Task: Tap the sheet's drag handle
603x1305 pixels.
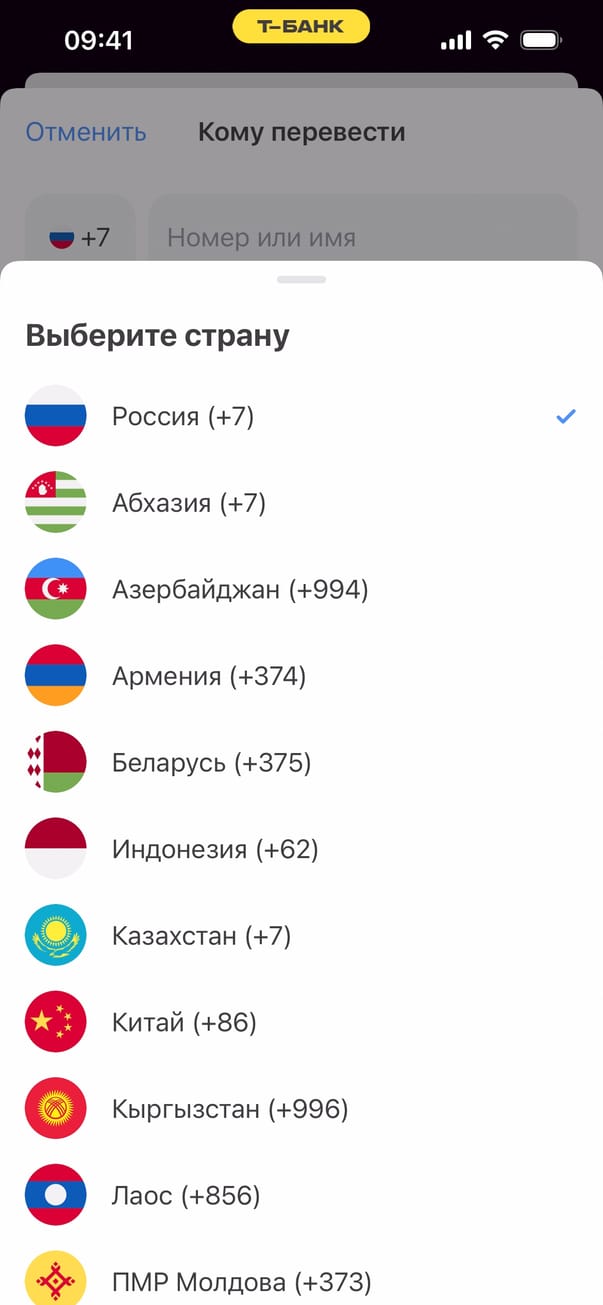Action: [x=301, y=279]
